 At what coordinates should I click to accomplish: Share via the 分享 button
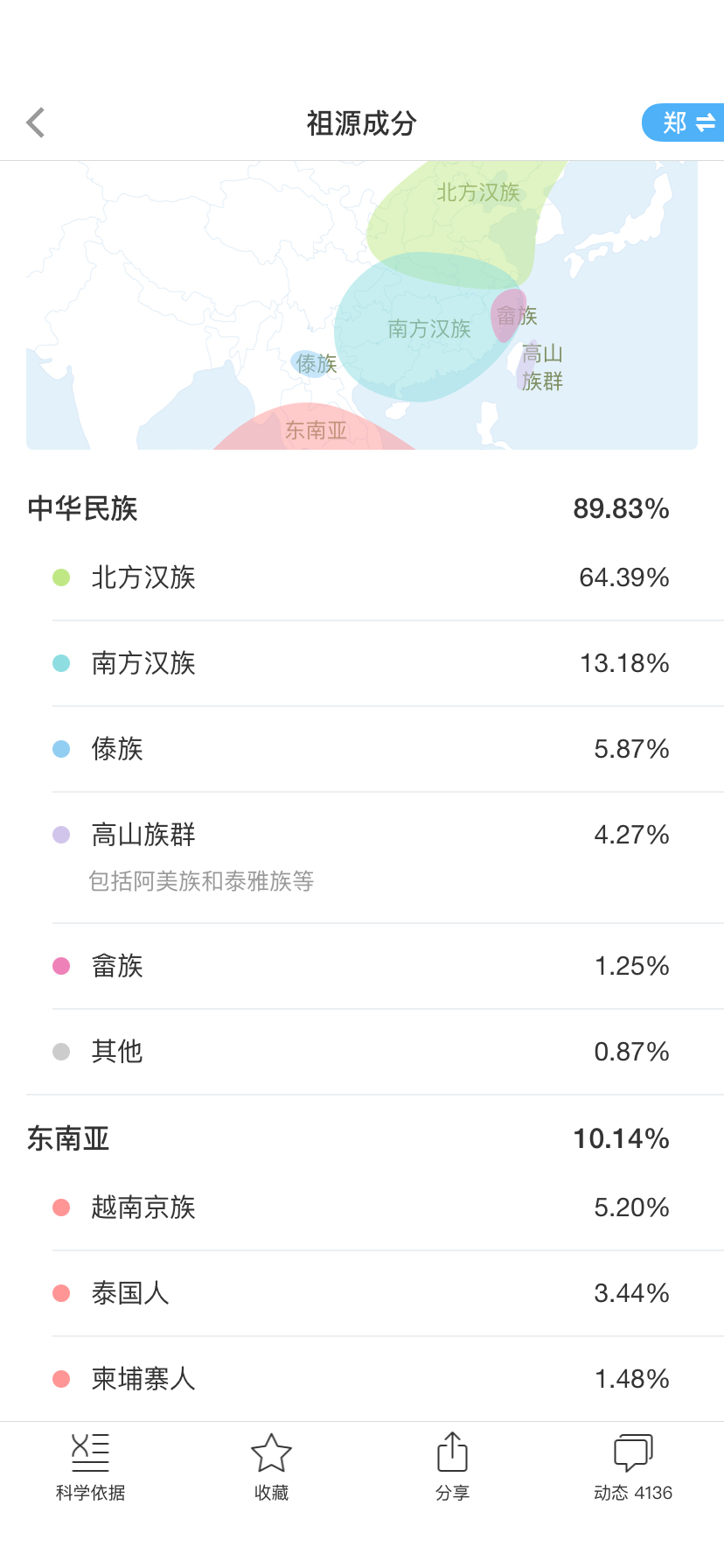452,1467
